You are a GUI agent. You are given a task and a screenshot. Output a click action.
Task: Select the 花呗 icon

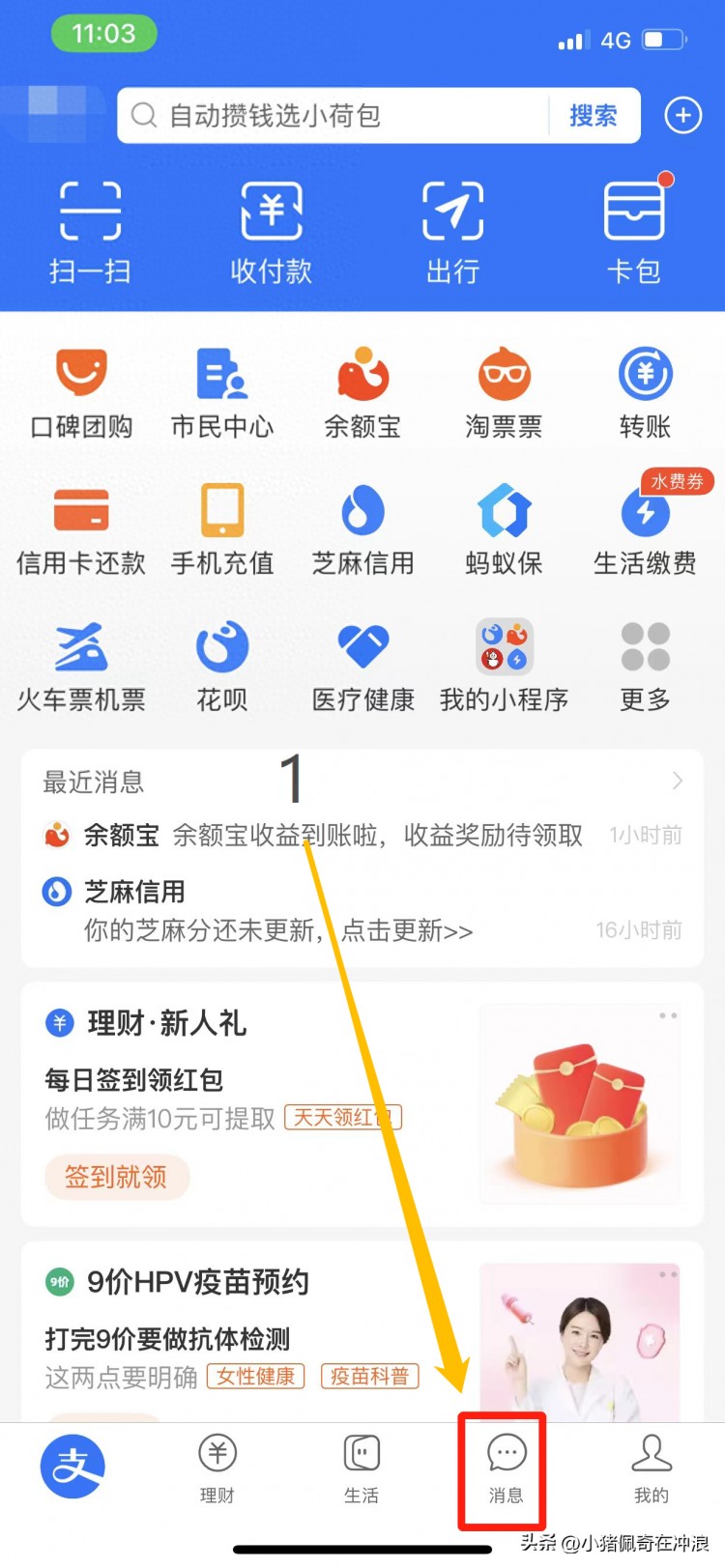[221, 665]
